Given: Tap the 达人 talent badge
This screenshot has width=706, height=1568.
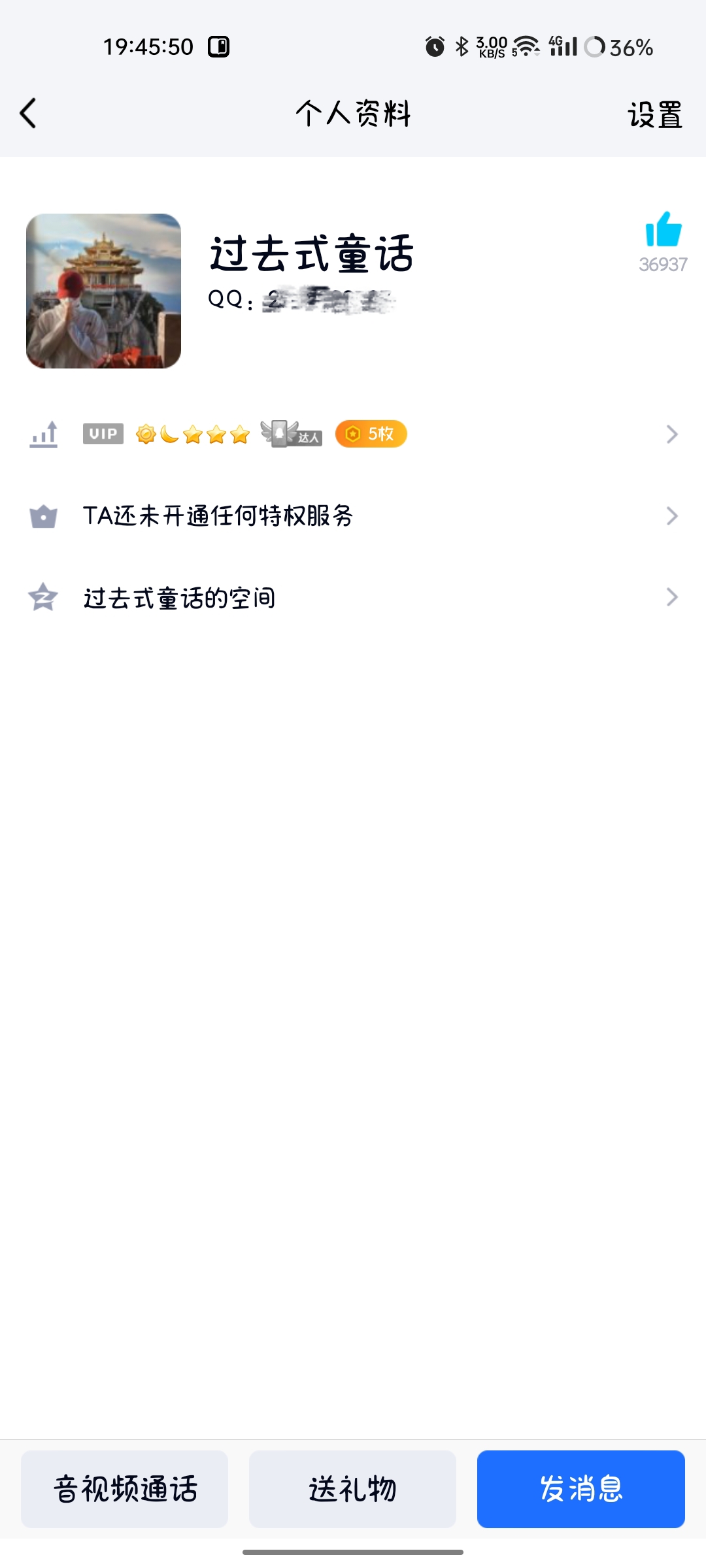Looking at the screenshot, I should click(292, 434).
